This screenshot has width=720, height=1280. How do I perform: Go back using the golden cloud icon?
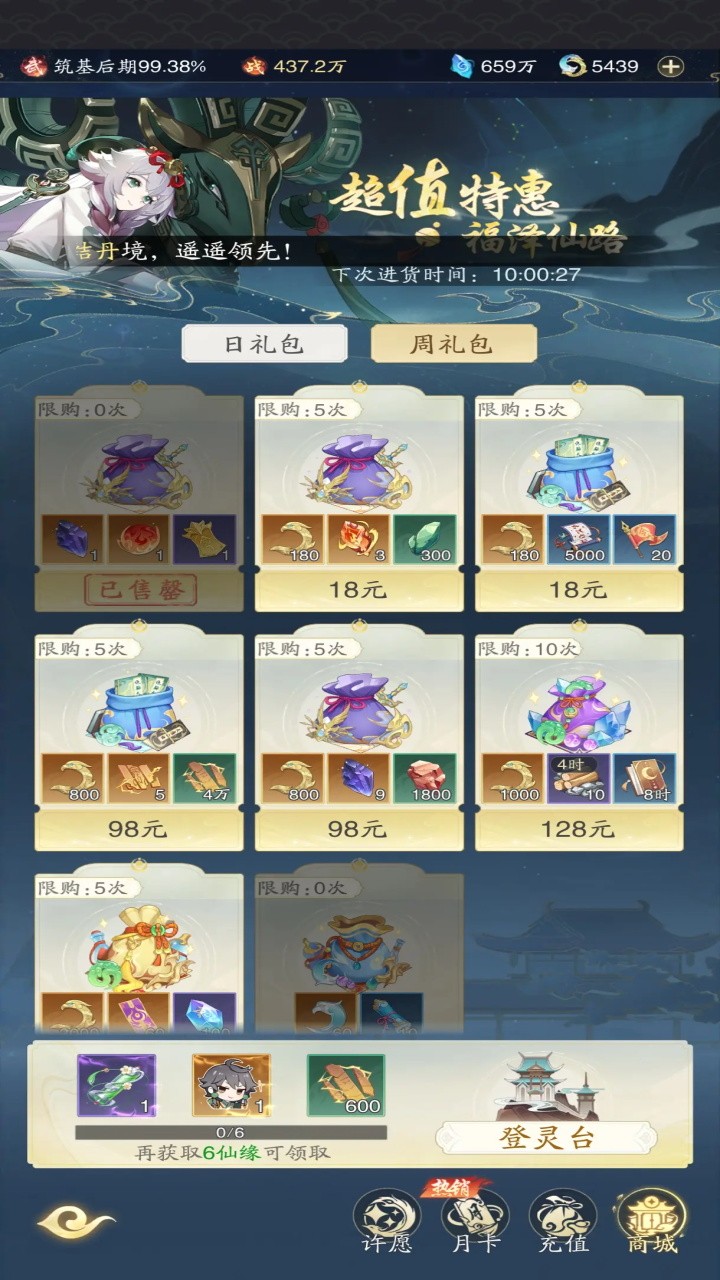point(76,1221)
